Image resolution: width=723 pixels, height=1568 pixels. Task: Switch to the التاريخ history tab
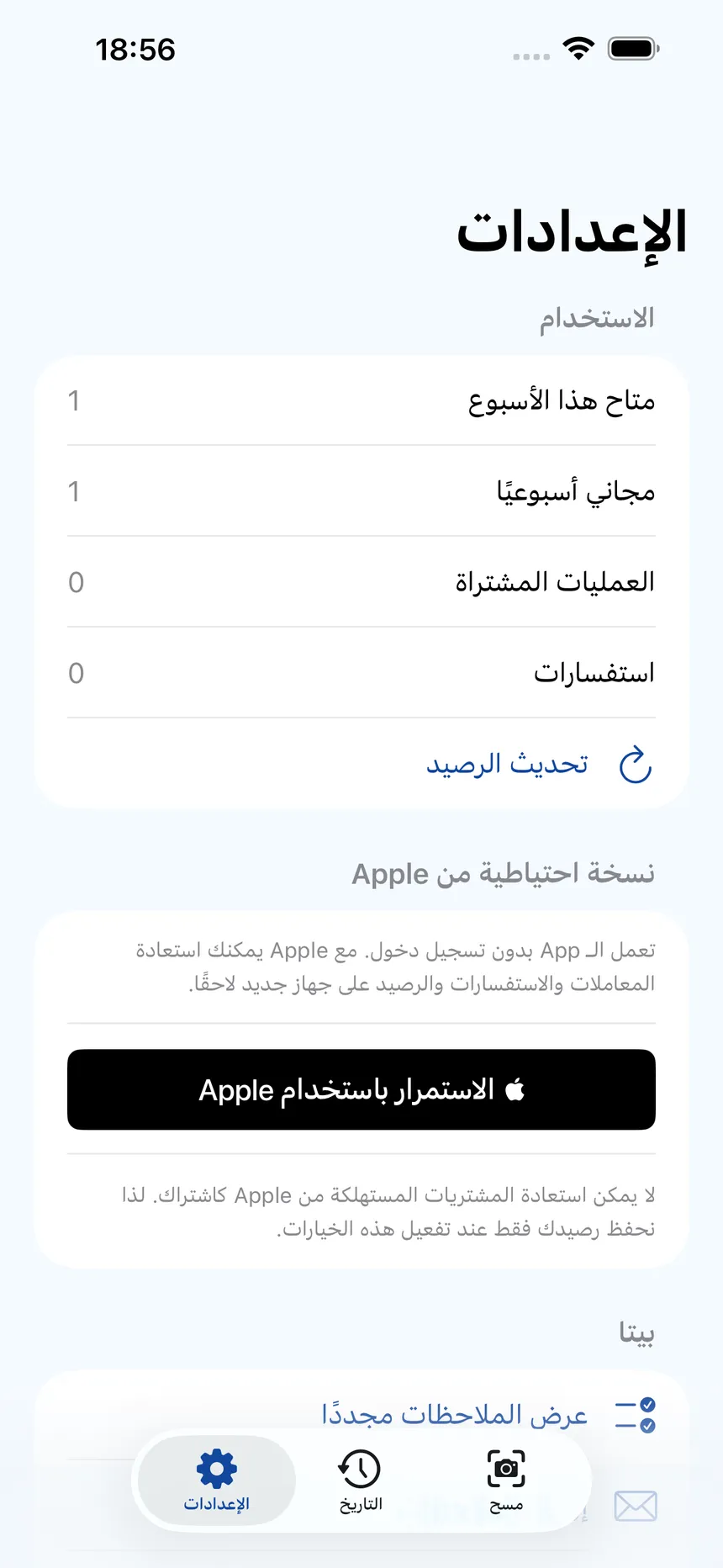coord(361,1481)
